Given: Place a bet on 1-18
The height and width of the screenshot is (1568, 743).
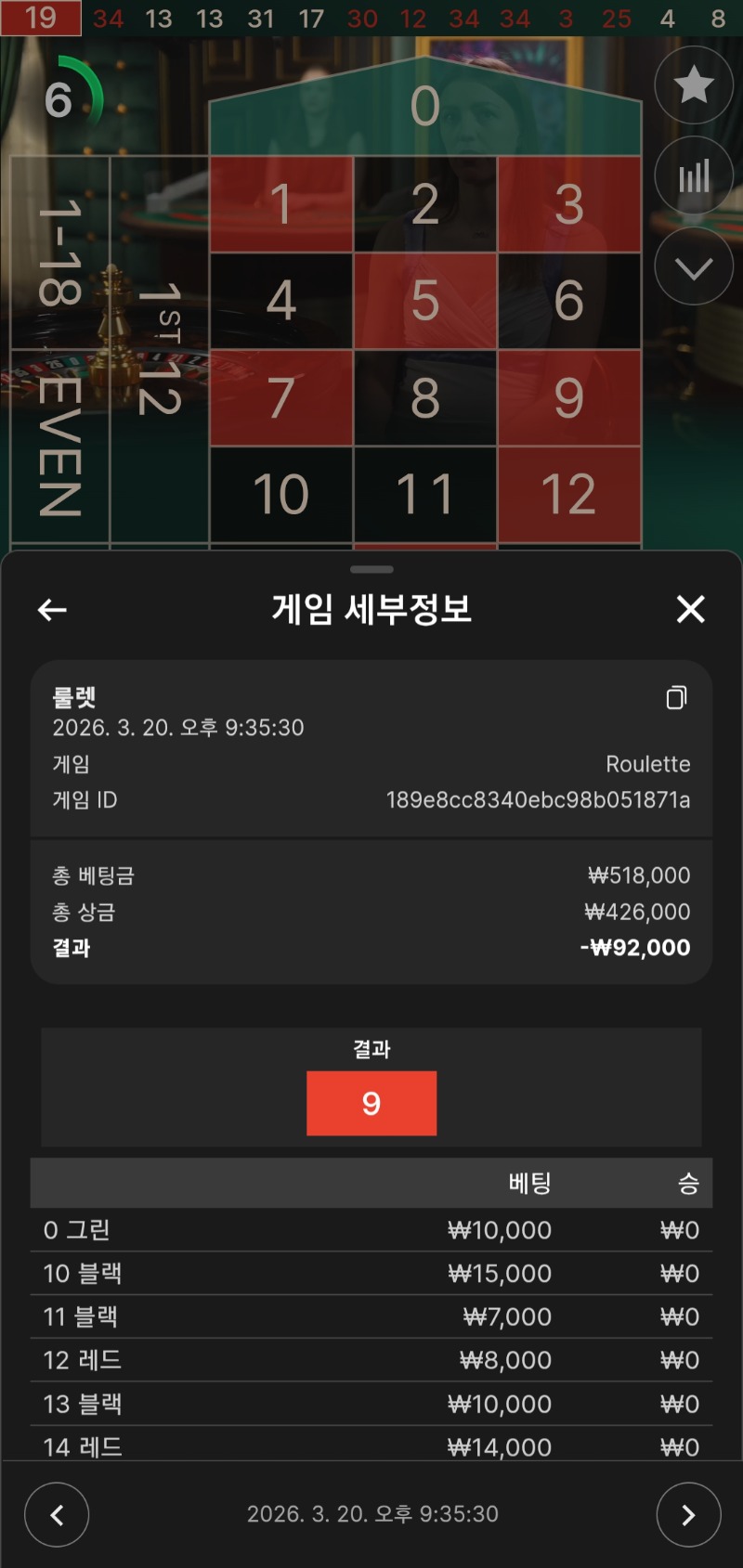Looking at the screenshot, I should [59, 253].
